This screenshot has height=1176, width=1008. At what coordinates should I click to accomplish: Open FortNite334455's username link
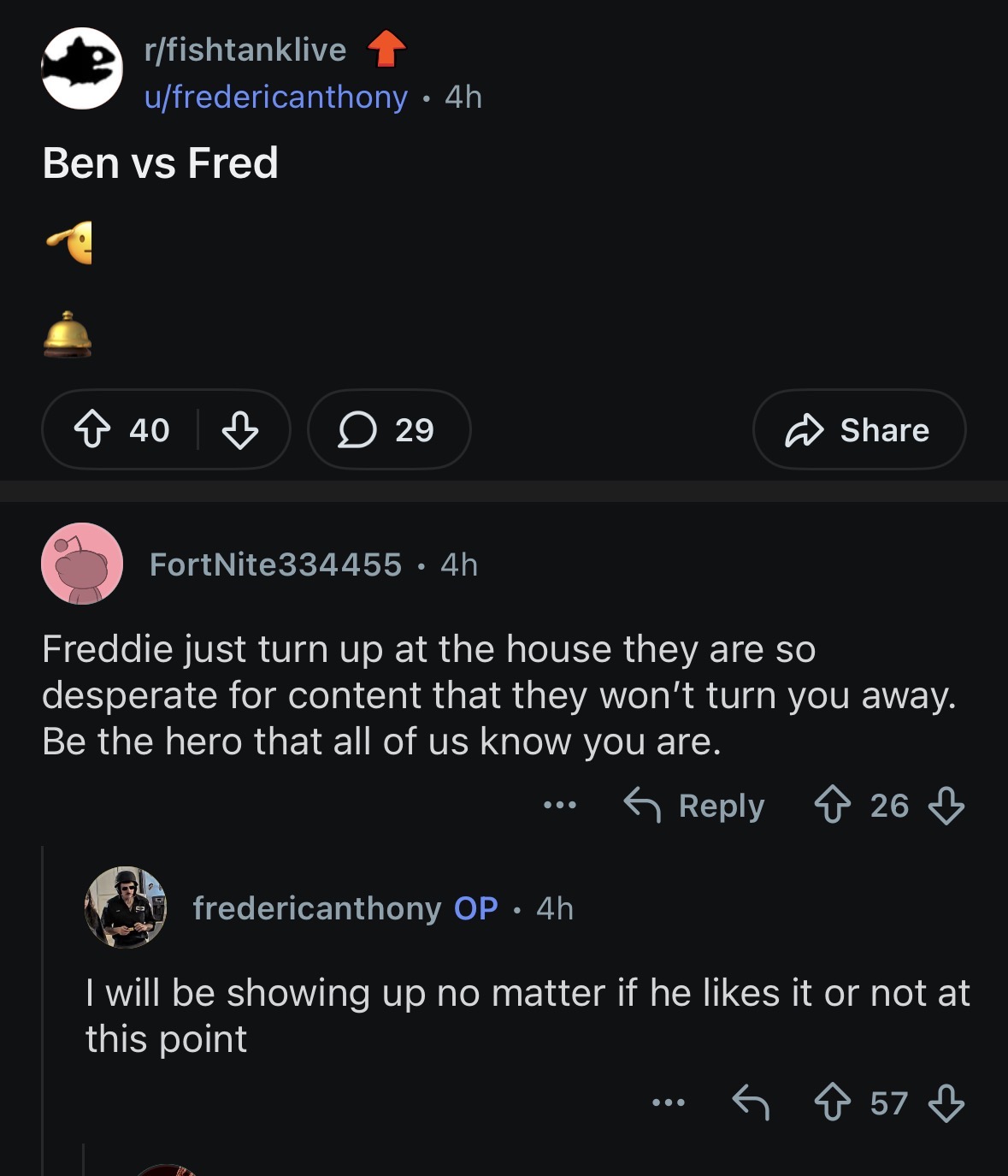coord(275,564)
